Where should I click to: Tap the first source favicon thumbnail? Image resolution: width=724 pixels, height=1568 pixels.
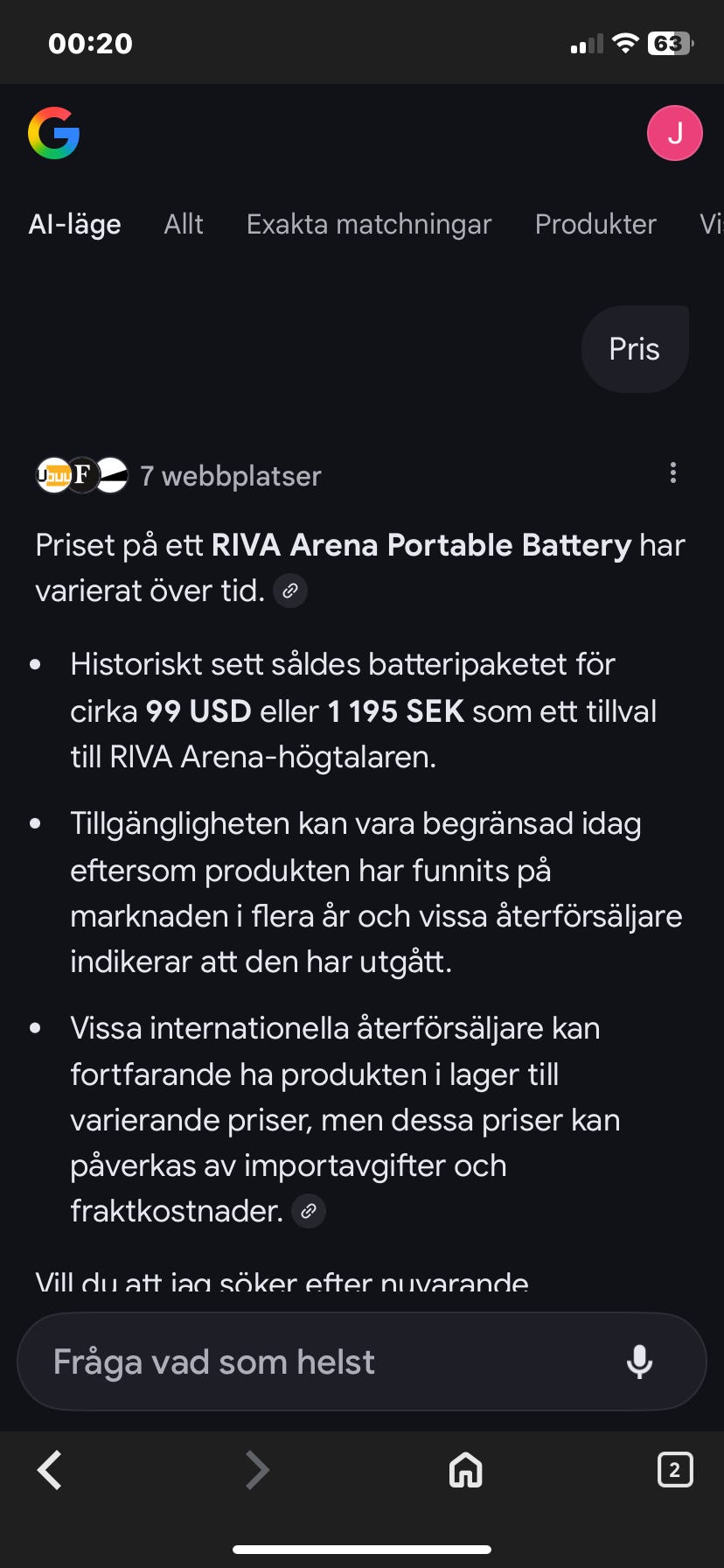click(52, 475)
